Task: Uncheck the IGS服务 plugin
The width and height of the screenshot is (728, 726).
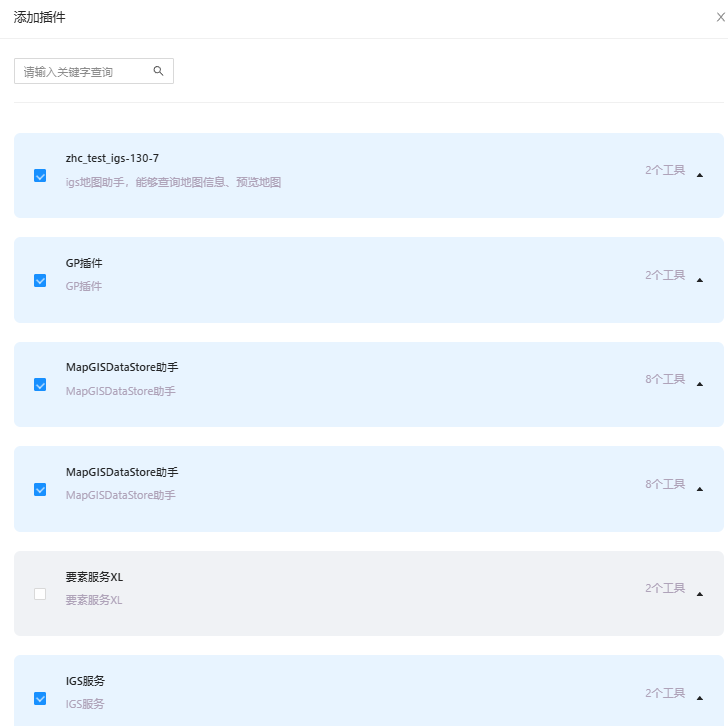Action: (x=40, y=698)
